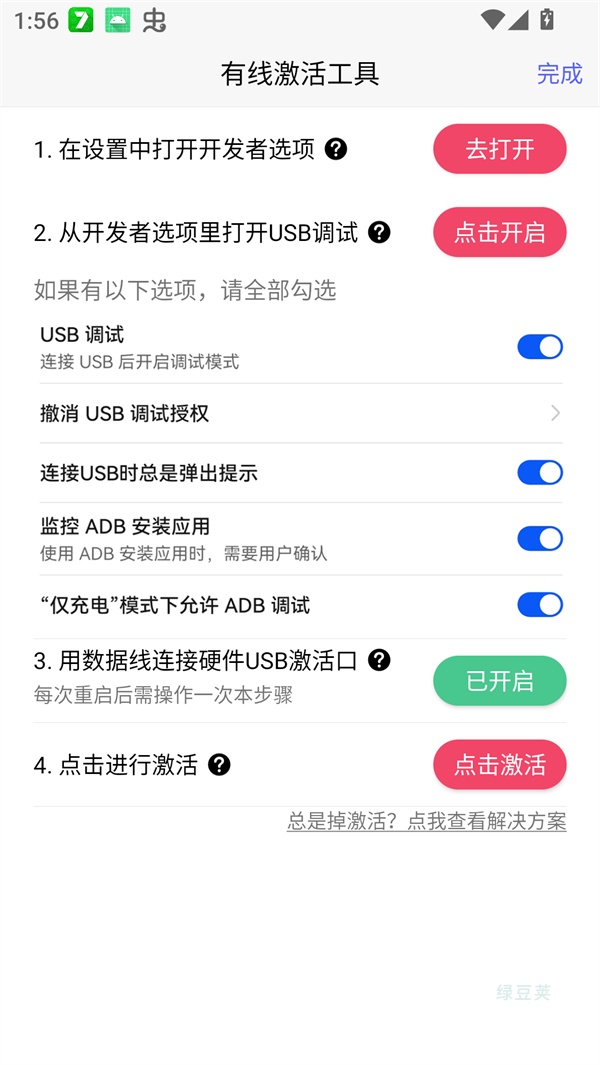Tap 完成 in the top bar
The image size is (600, 1066).
(559, 73)
